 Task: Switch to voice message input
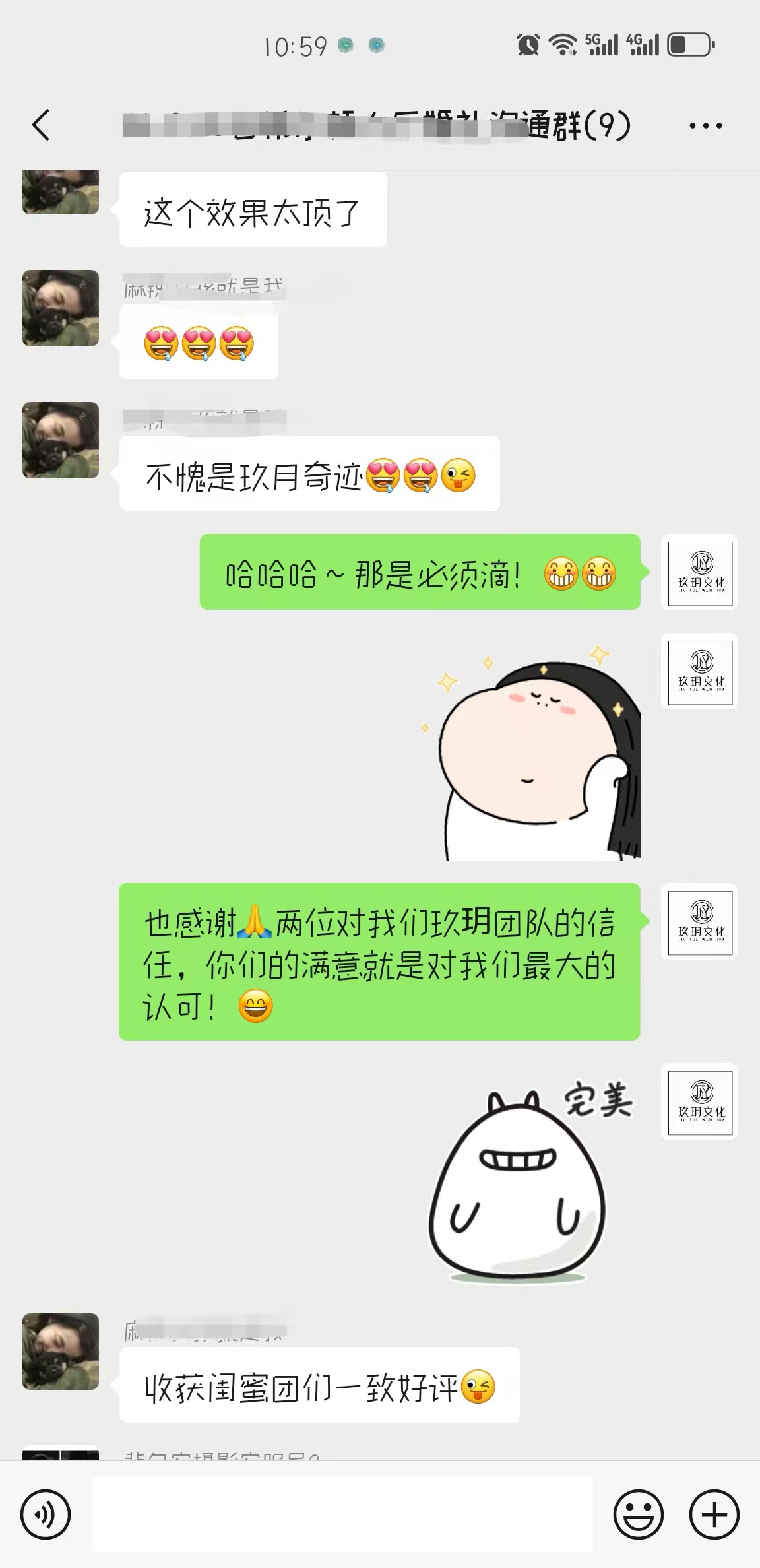tap(46, 1514)
